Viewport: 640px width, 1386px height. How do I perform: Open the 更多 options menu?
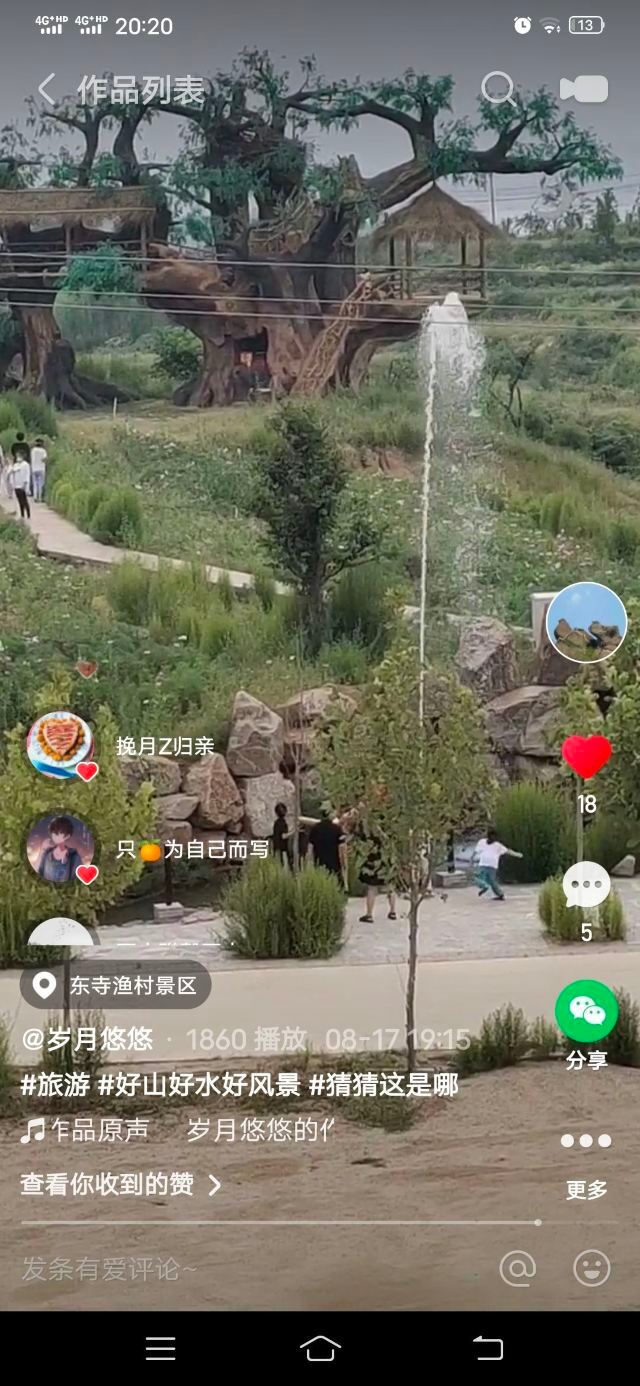pyautogui.click(x=586, y=1142)
